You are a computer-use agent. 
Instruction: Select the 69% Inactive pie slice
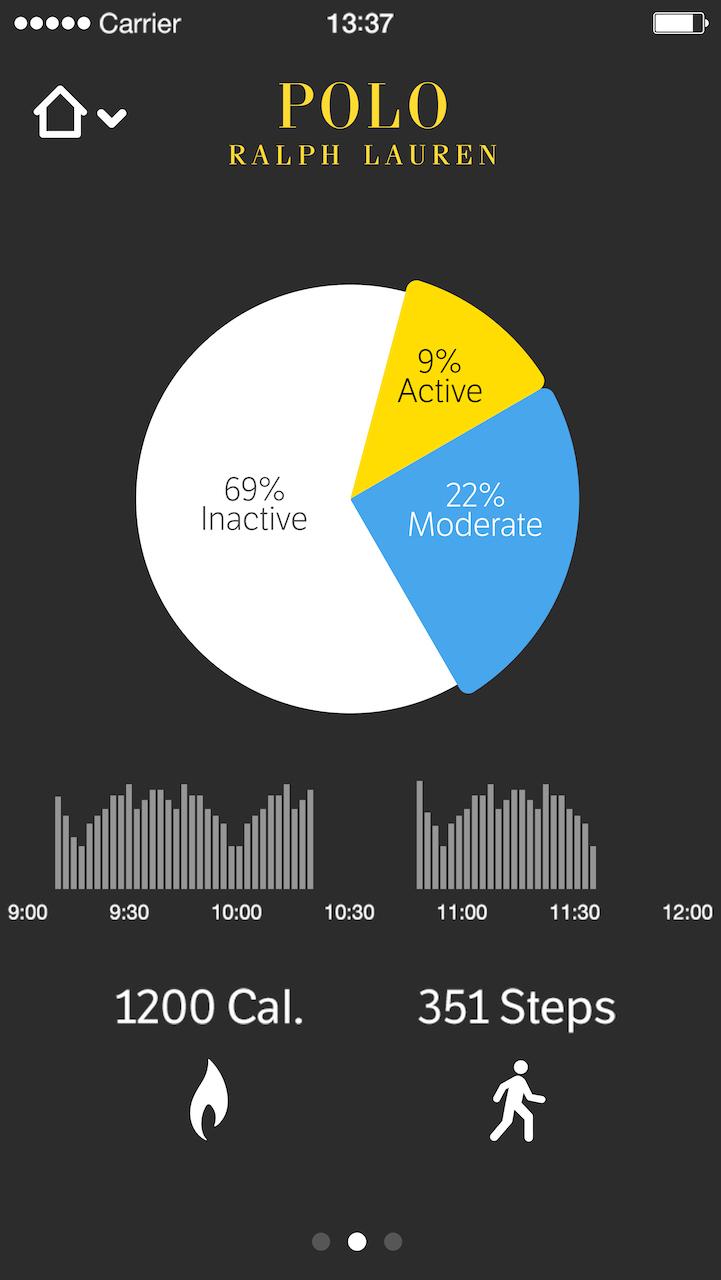[254, 505]
